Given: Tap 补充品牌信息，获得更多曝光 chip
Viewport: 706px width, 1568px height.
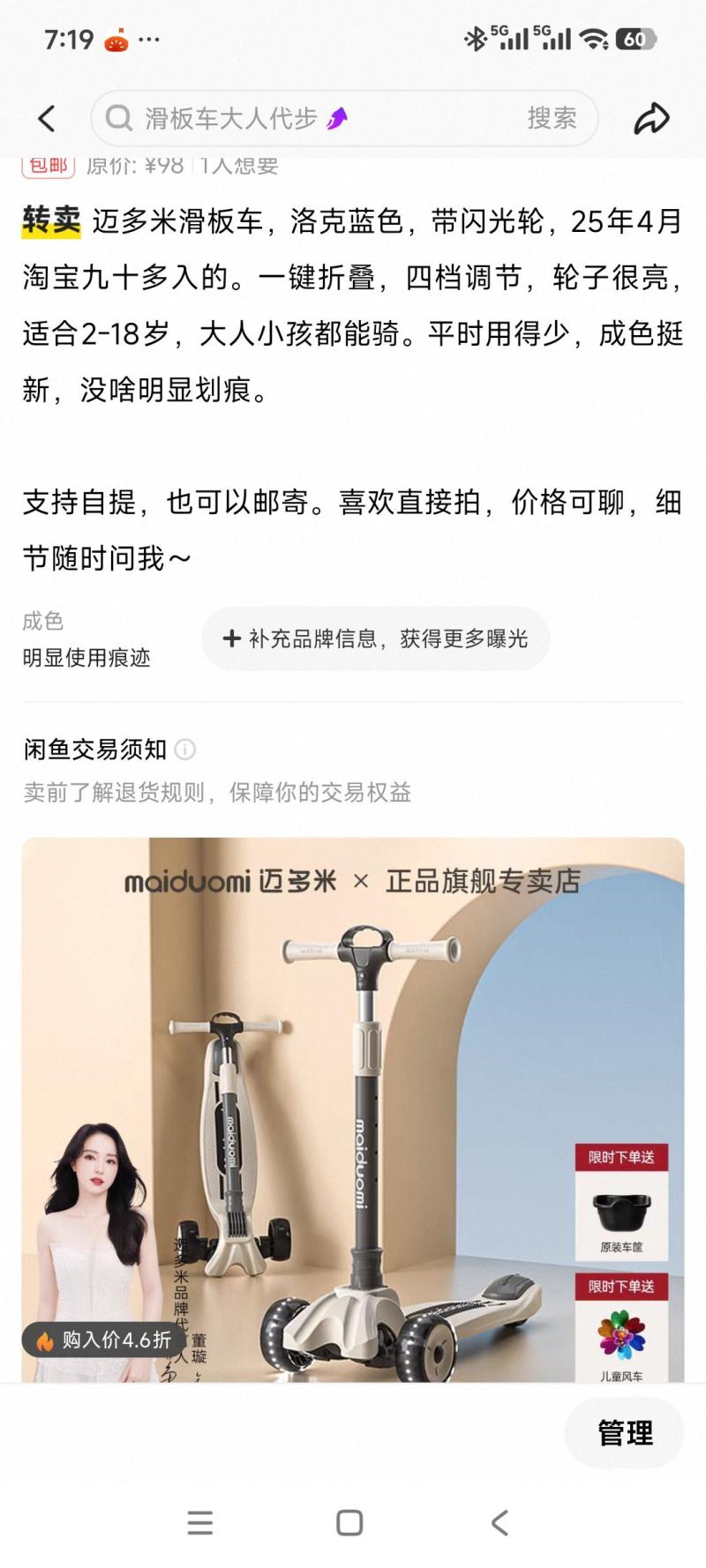Looking at the screenshot, I should [376, 638].
